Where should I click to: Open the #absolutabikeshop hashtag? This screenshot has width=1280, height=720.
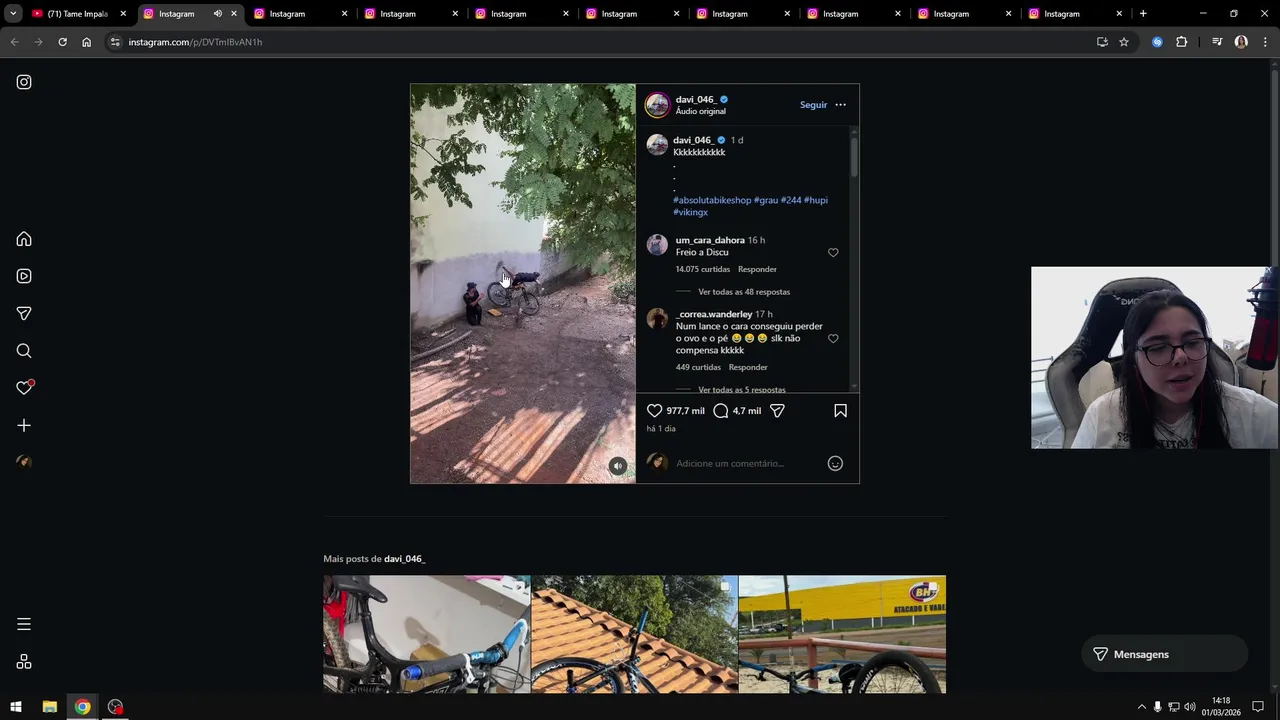pos(712,200)
